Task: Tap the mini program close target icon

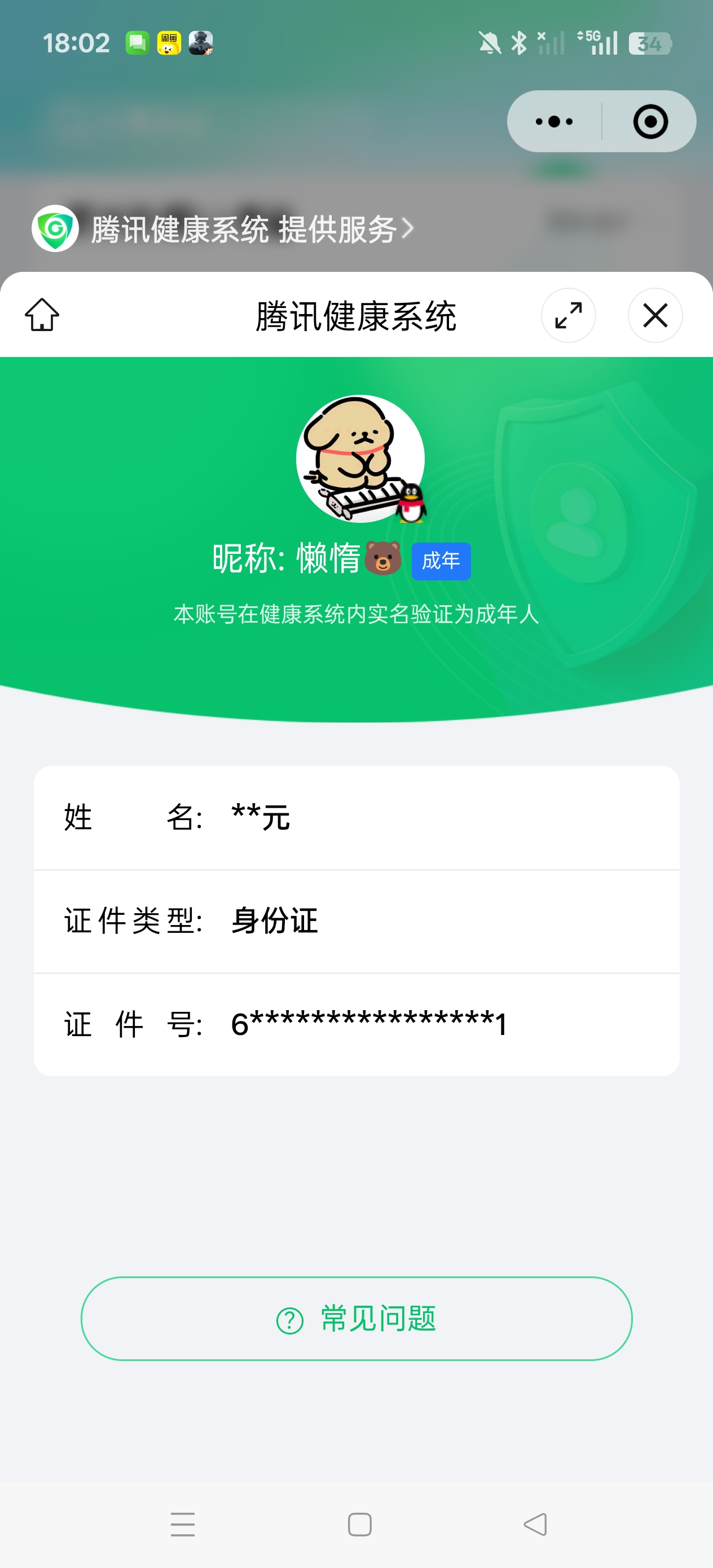Action: tap(650, 122)
